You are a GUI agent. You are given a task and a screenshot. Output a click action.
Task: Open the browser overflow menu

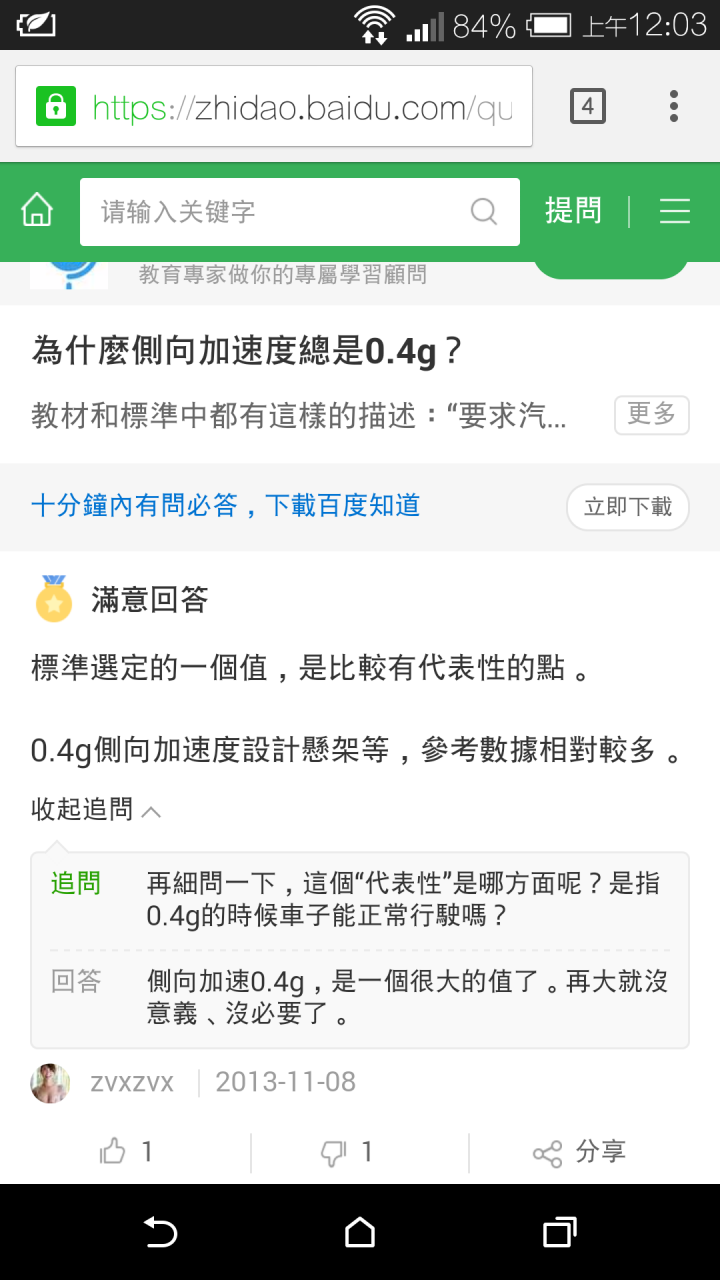point(674,106)
